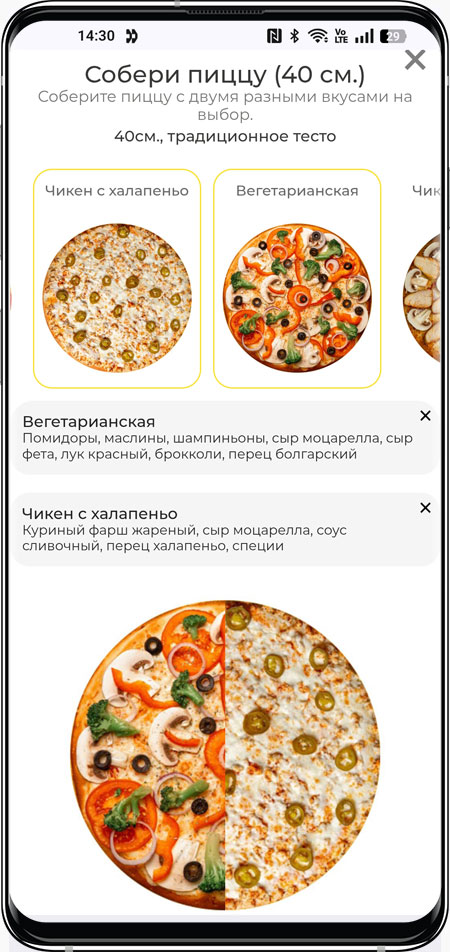Screen dimensions: 450x952
Task: Remove Чикен с халапеньо from the selected halves
Action: (425, 508)
